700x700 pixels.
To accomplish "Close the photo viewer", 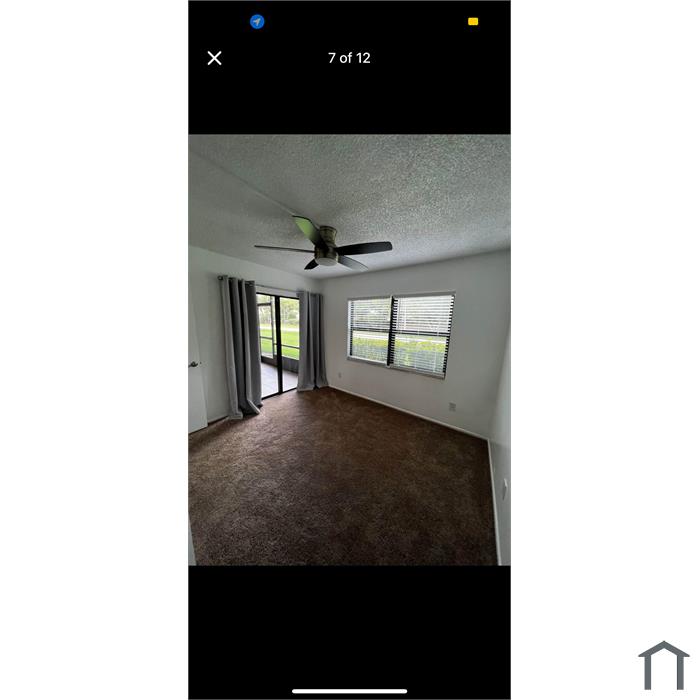I will pyautogui.click(x=214, y=58).
